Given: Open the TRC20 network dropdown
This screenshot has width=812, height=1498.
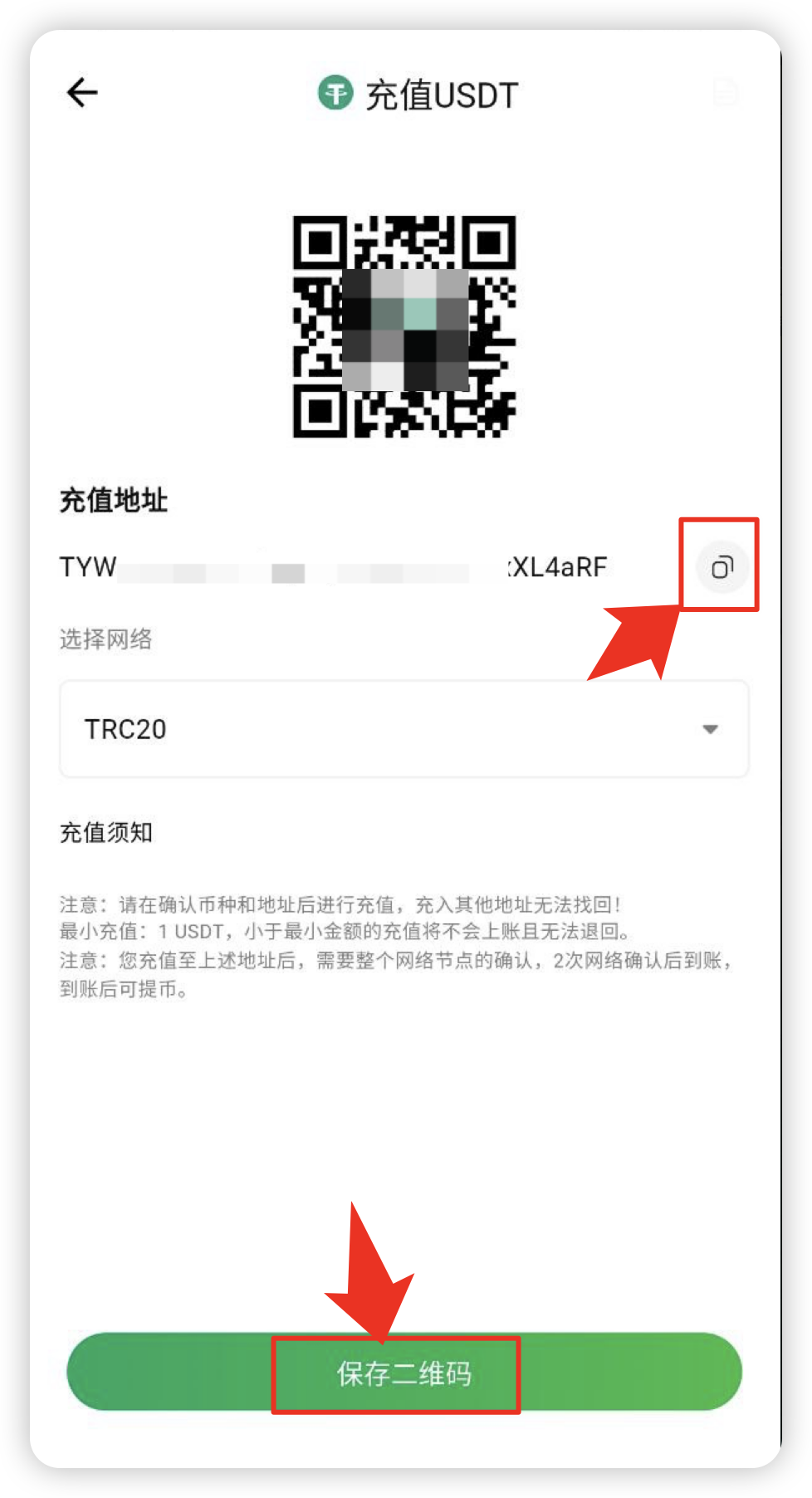Looking at the screenshot, I should click(404, 729).
